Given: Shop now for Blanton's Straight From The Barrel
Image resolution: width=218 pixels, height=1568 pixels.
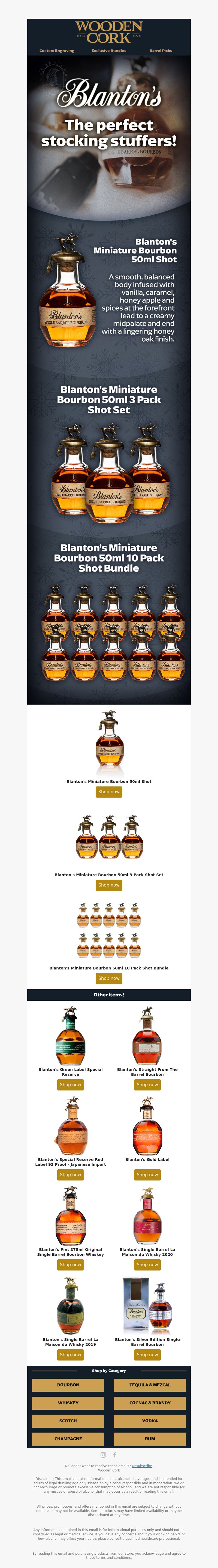Looking at the screenshot, I should [x=147, y=1085].
